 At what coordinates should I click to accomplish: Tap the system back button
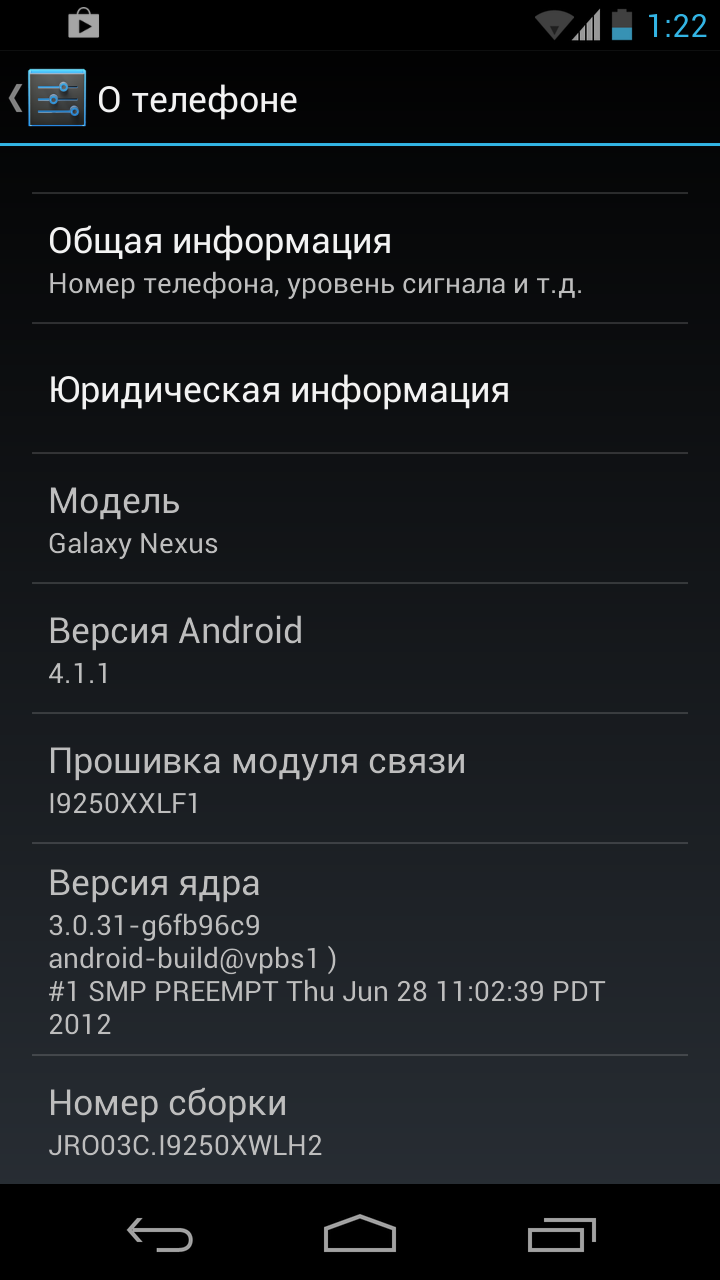point(160,1234)
